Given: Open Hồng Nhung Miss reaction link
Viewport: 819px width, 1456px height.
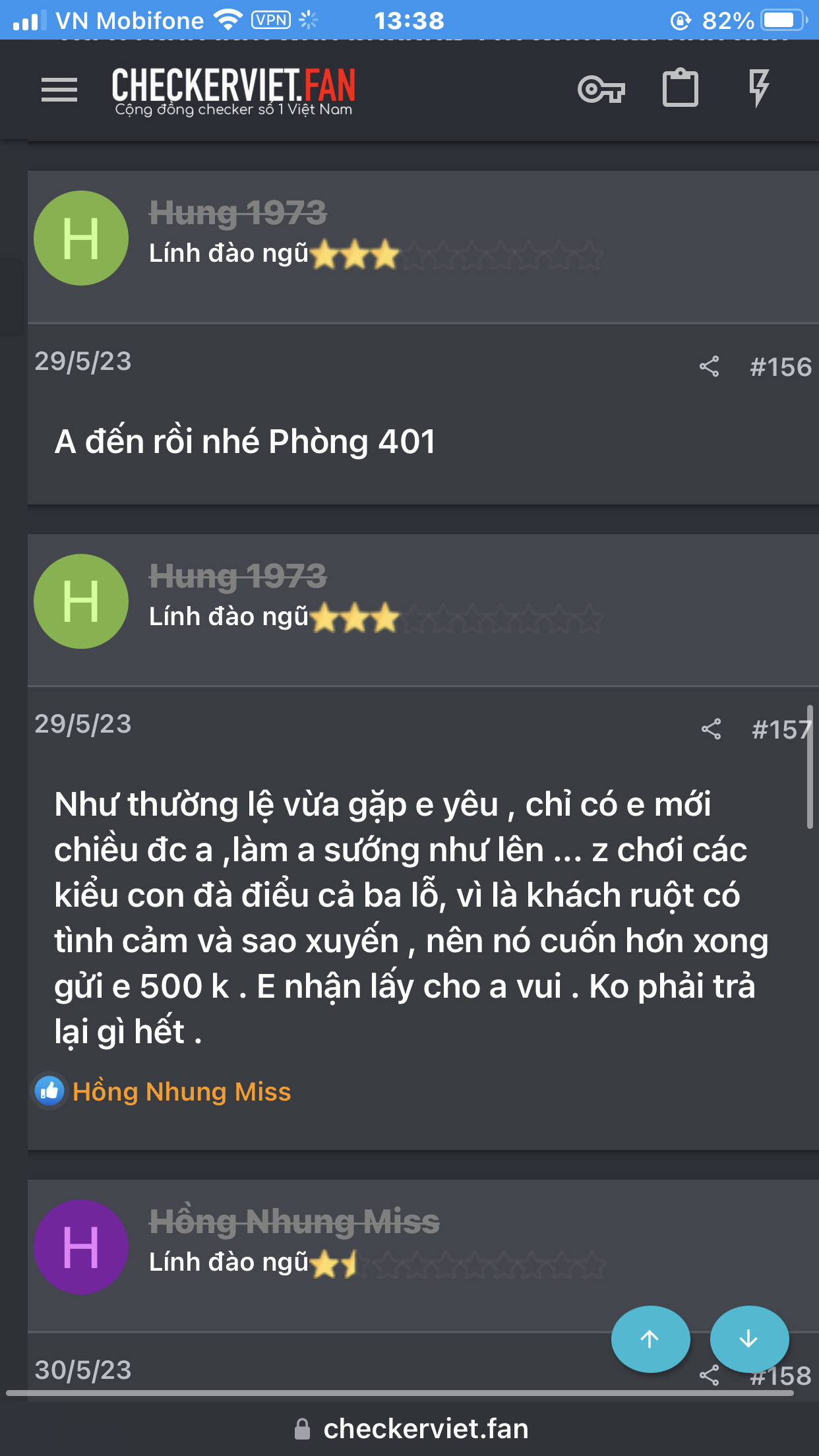Looking at the screenshot, I should click(x=181, y=1092).
